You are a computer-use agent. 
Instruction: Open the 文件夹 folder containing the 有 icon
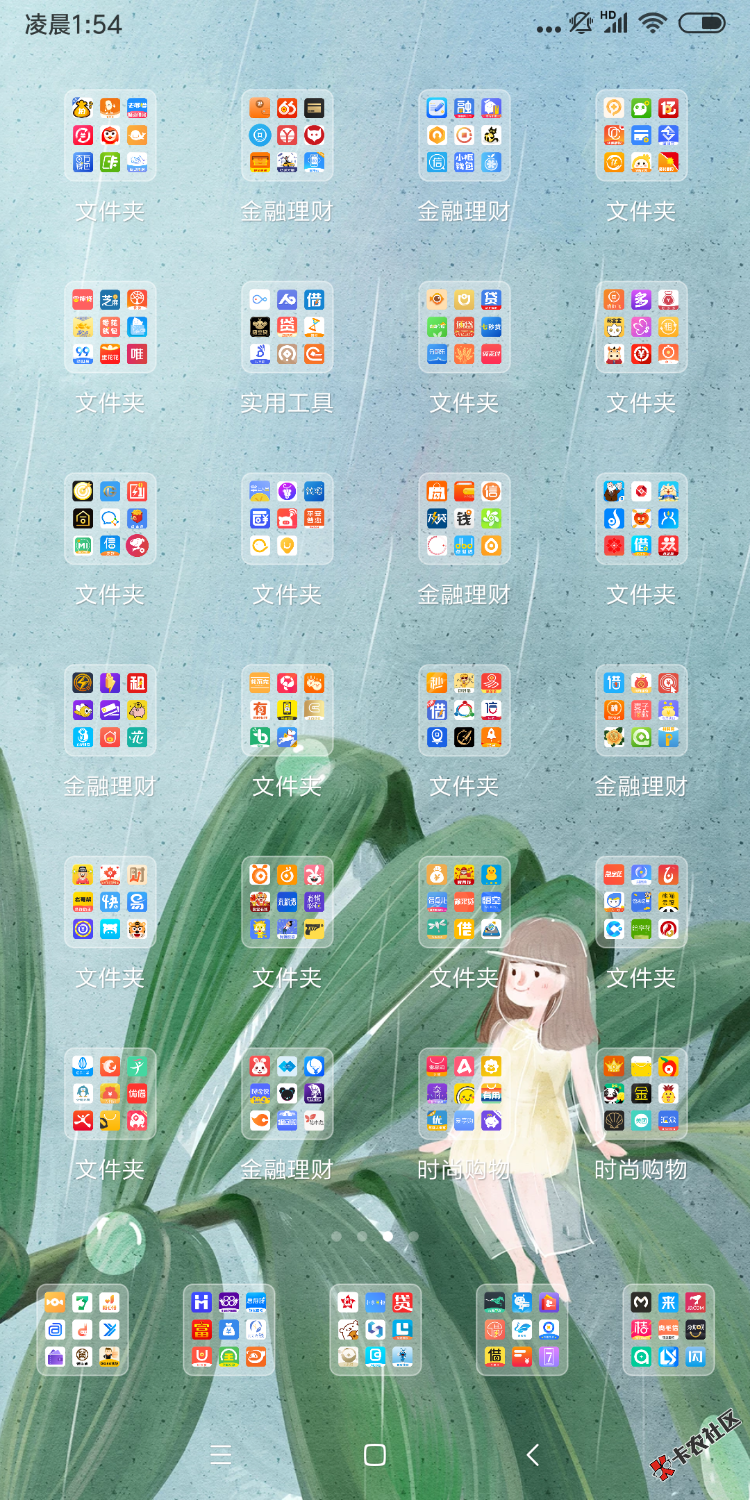287,711
